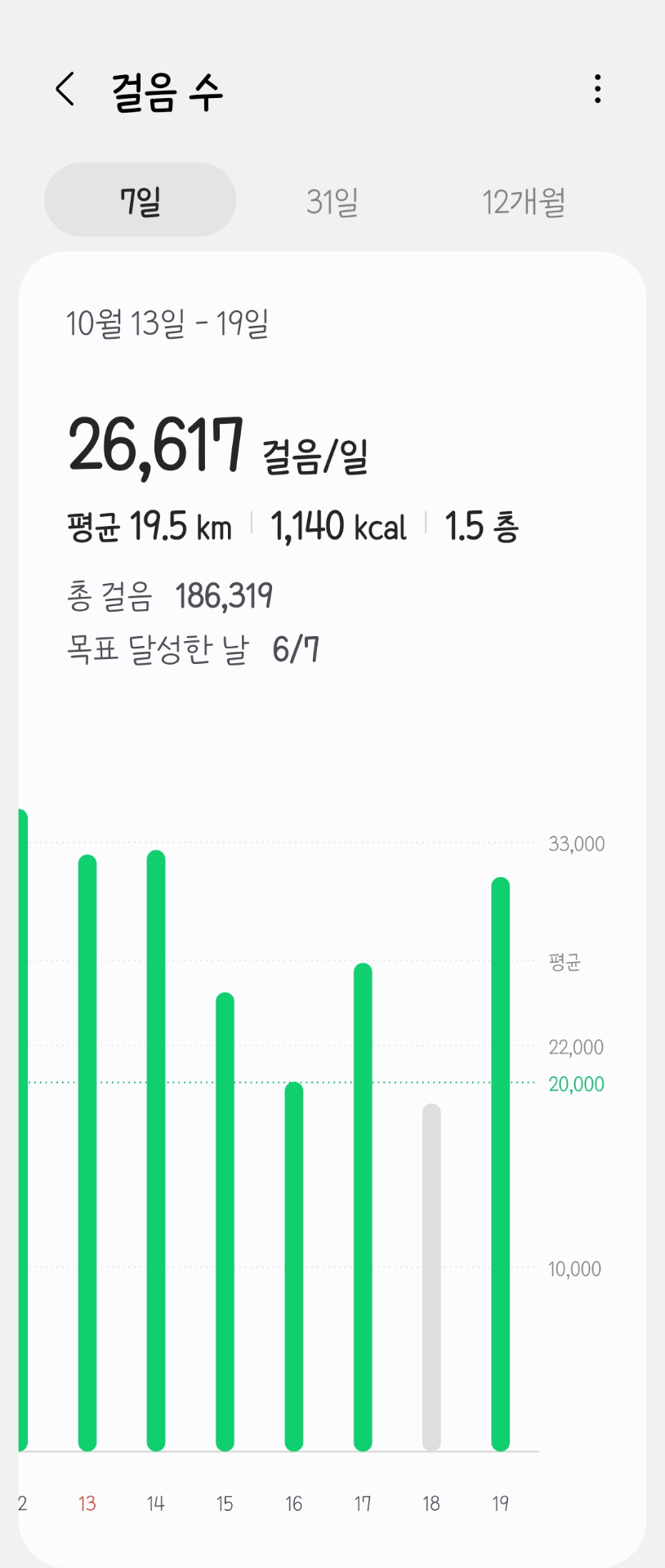Tap the gray bar for day 18
Viewport: 665px width, 1568px height.
[431, 1278]
